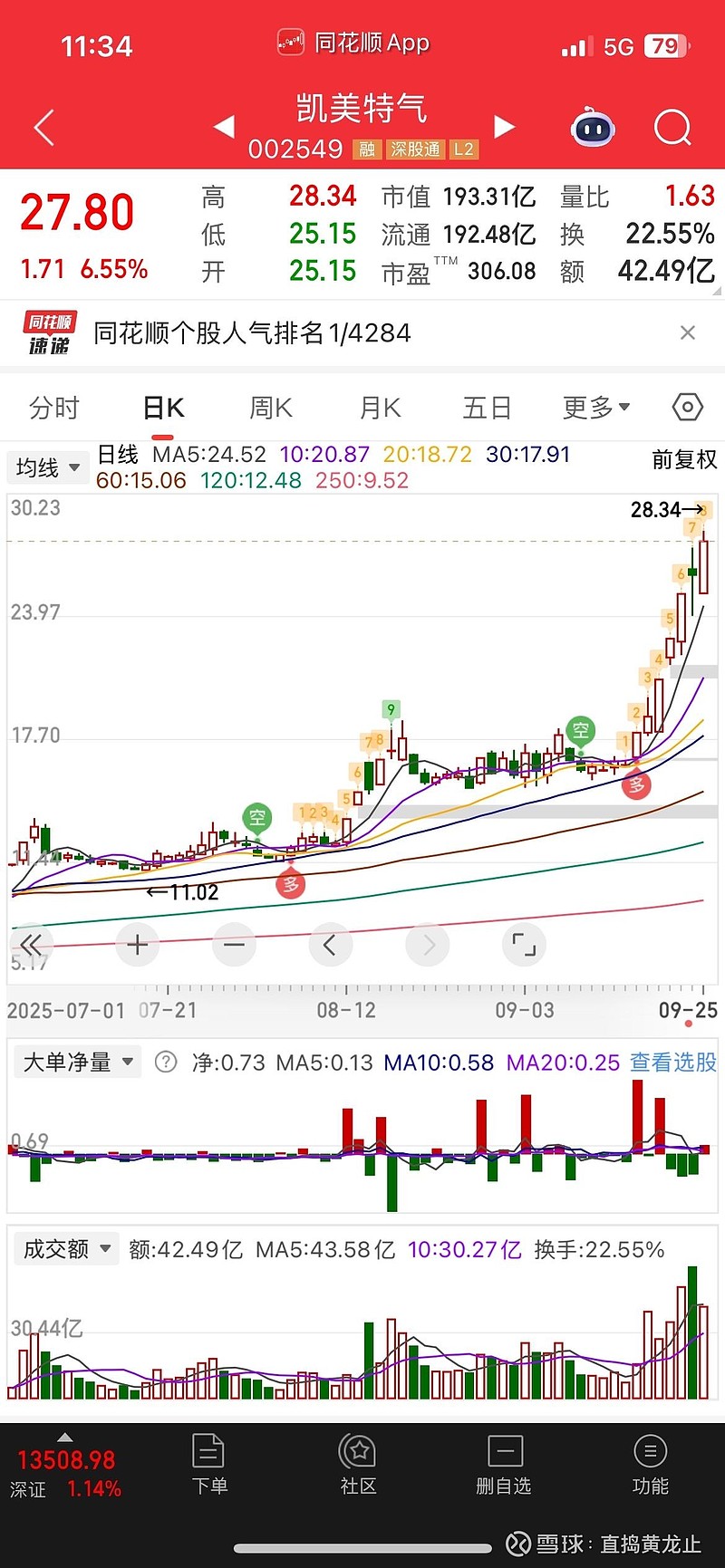725x1568 pixels.
Task: Switch to the 分时 chart tab
Action: (x=54, y=409)
